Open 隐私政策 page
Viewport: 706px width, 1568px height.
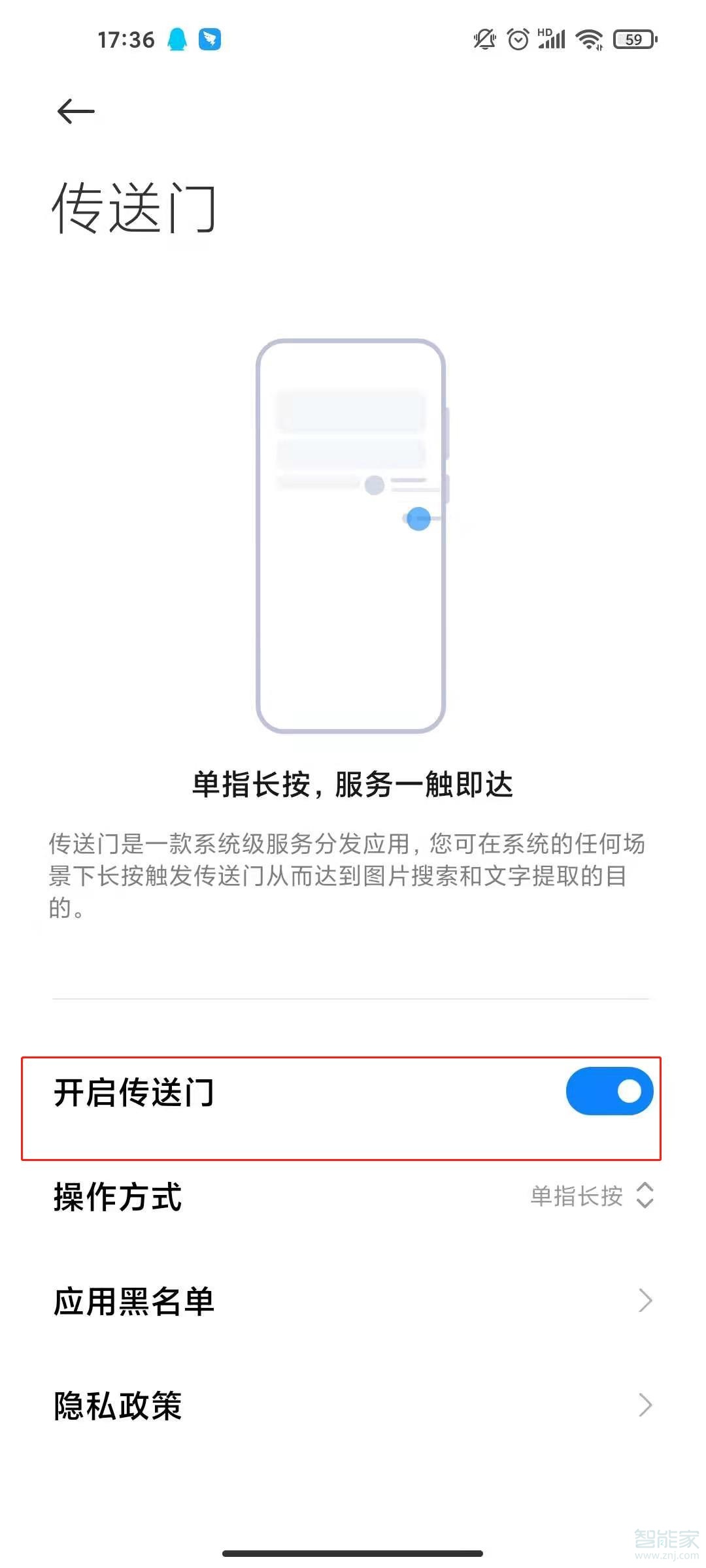(353, 1405)
